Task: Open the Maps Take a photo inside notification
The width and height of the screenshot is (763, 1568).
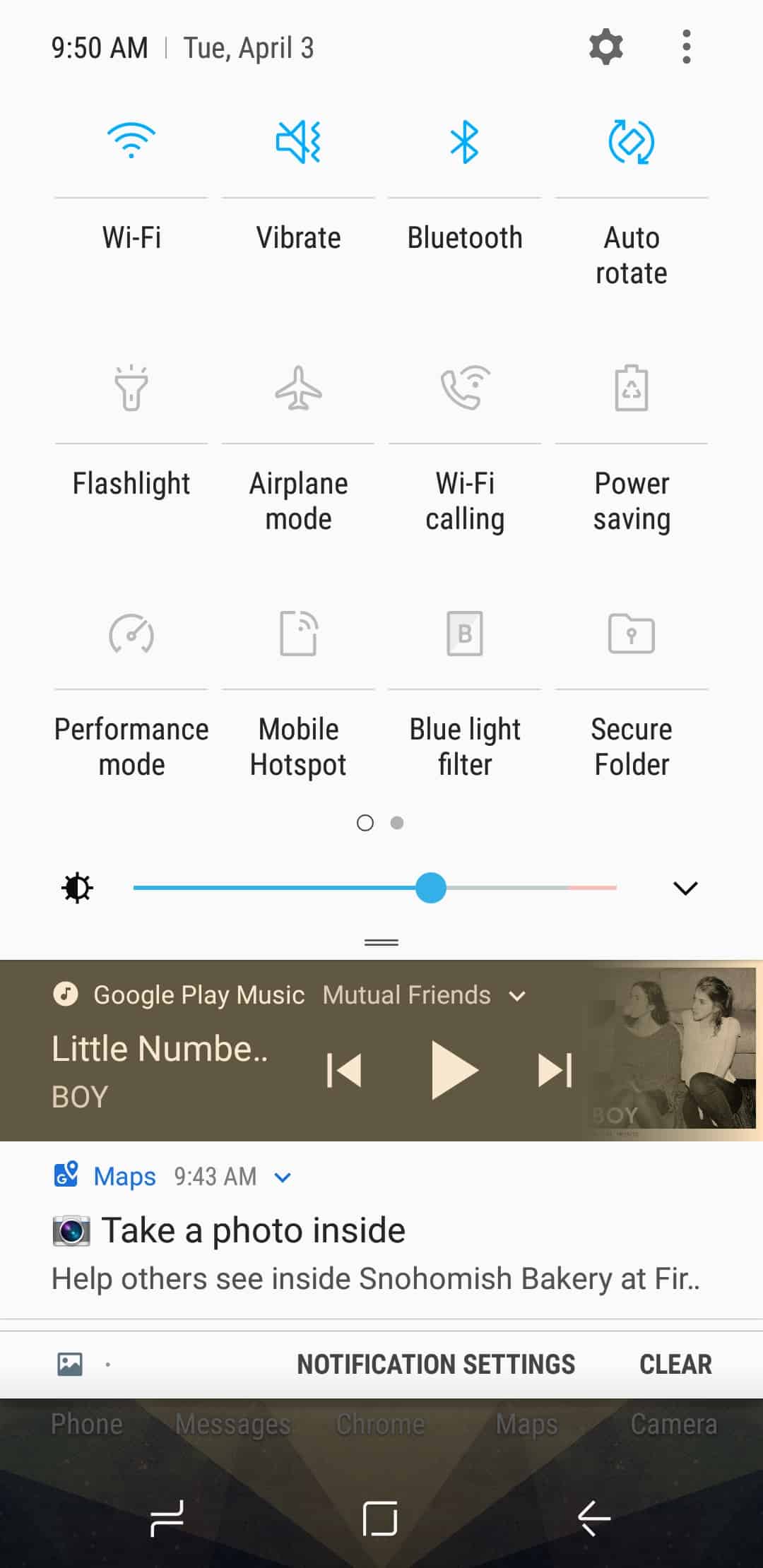Action: (381, 1230)
